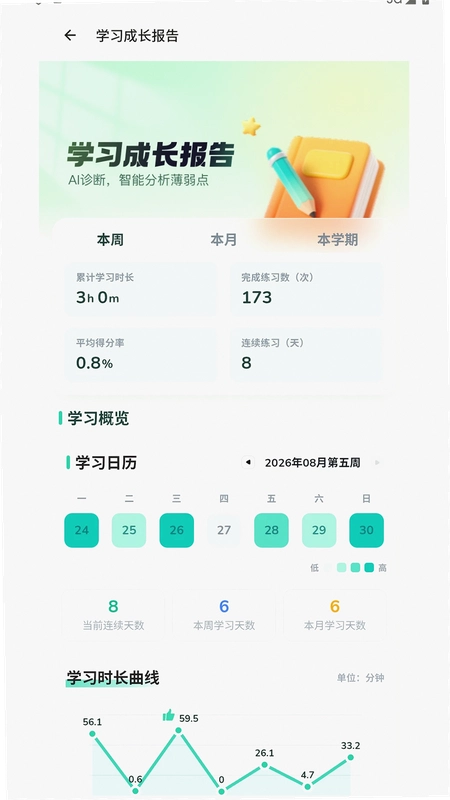Select day 28 in the calendar
The width and height of the screenshot is (450, 800).
(x=271, y=530)
